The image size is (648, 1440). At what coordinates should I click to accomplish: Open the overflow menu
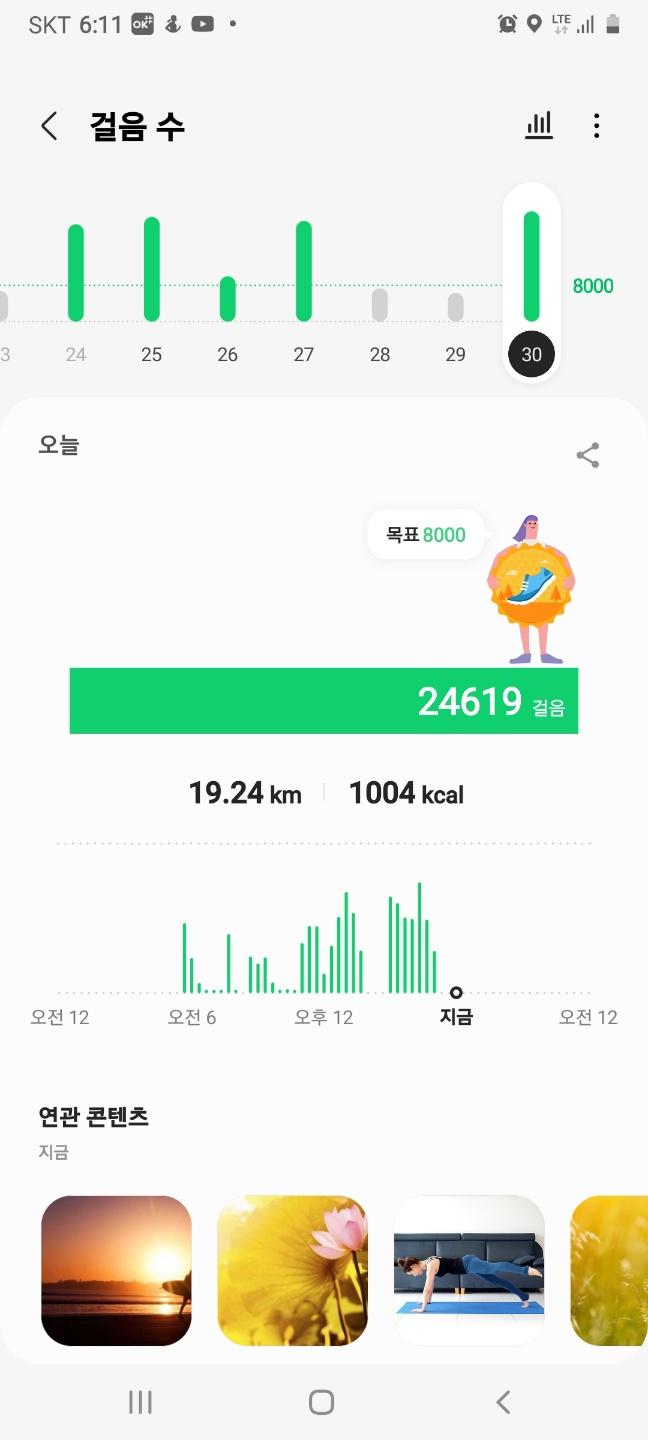[596, 126]
